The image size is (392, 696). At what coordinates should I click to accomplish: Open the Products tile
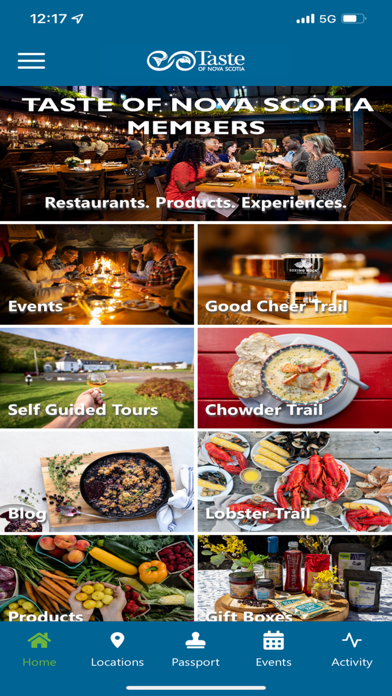pos(97,578)
